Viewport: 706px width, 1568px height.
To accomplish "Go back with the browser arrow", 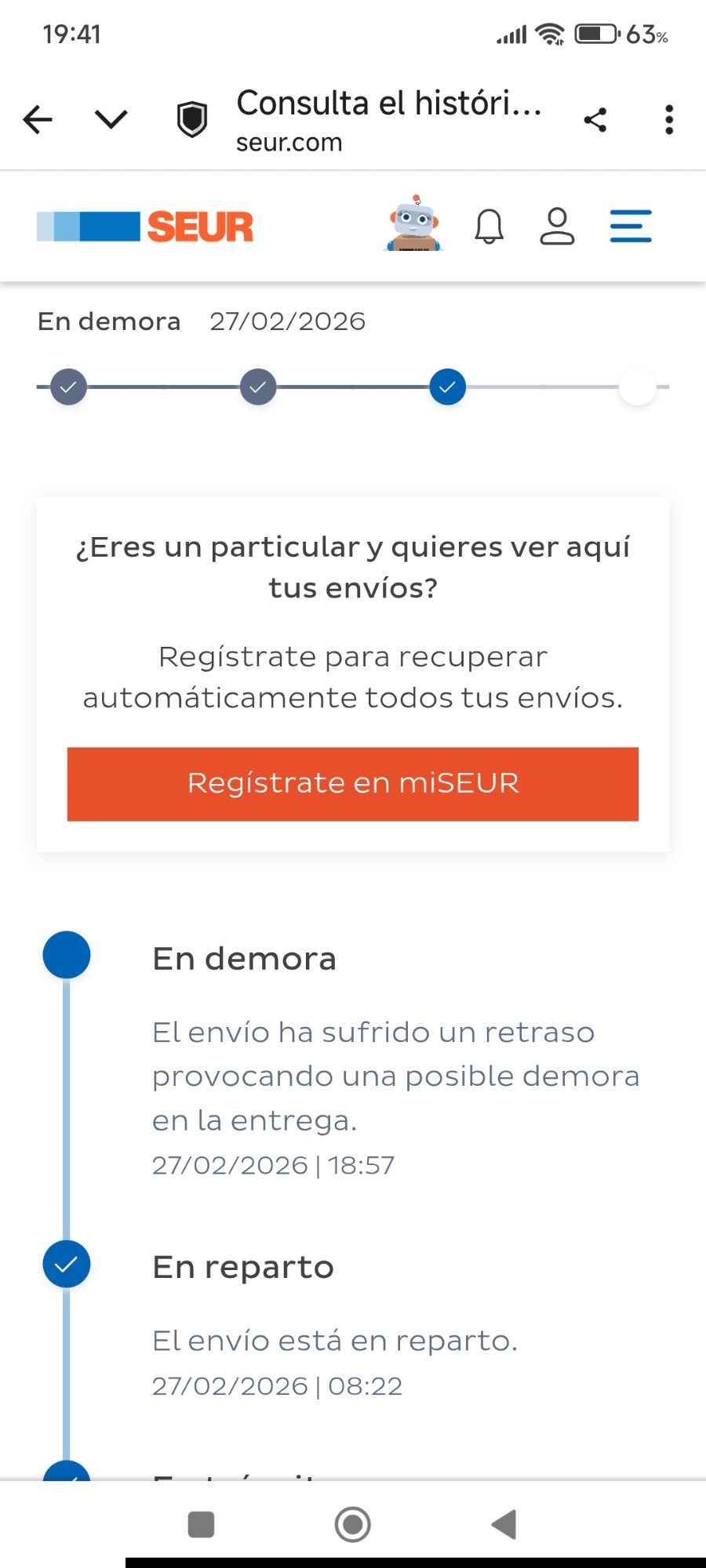I will point(38,120).
